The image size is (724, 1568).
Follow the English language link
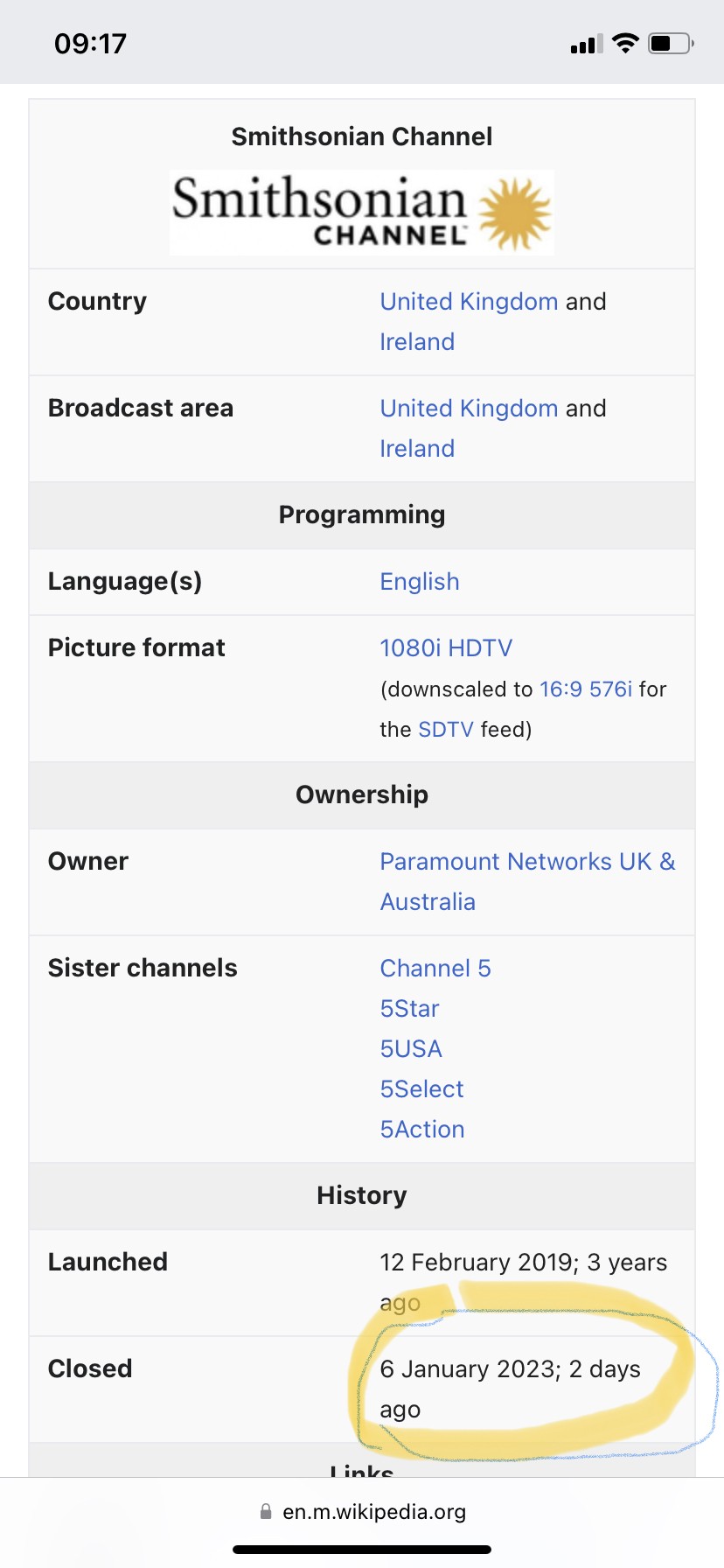pyautogui.click(x=420, y=582)
